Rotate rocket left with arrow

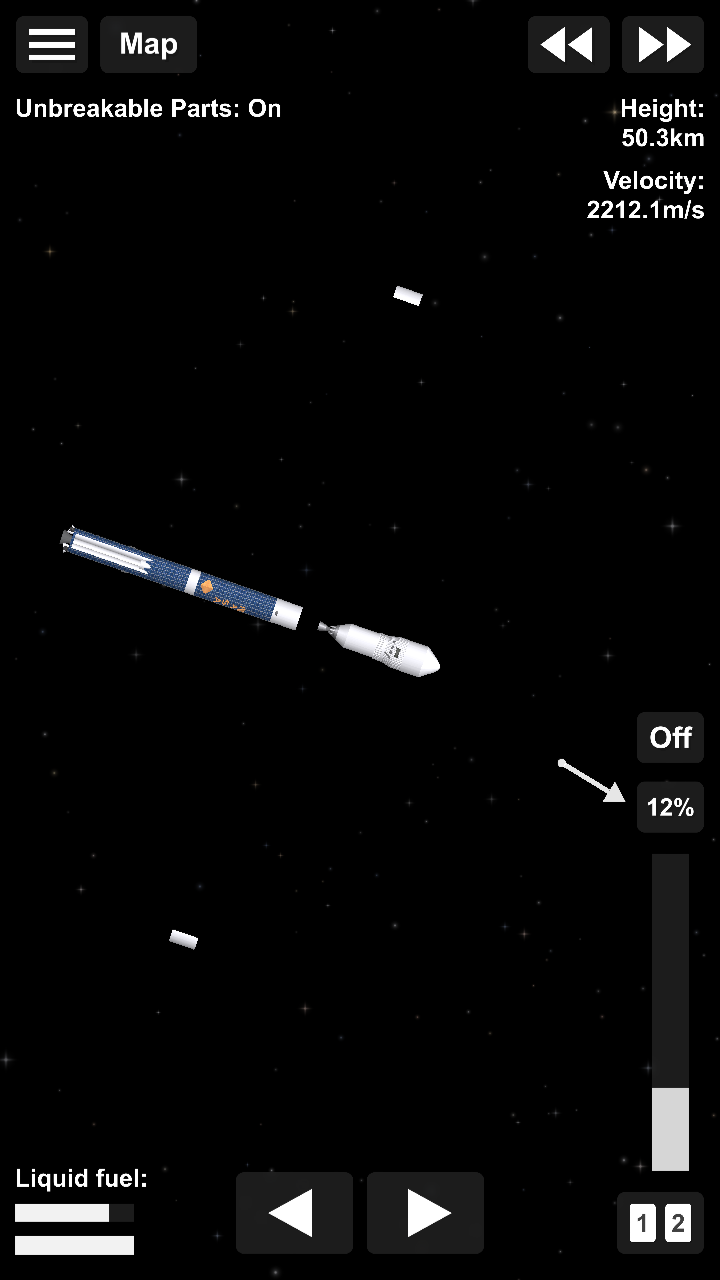[x=293, y=1213]
